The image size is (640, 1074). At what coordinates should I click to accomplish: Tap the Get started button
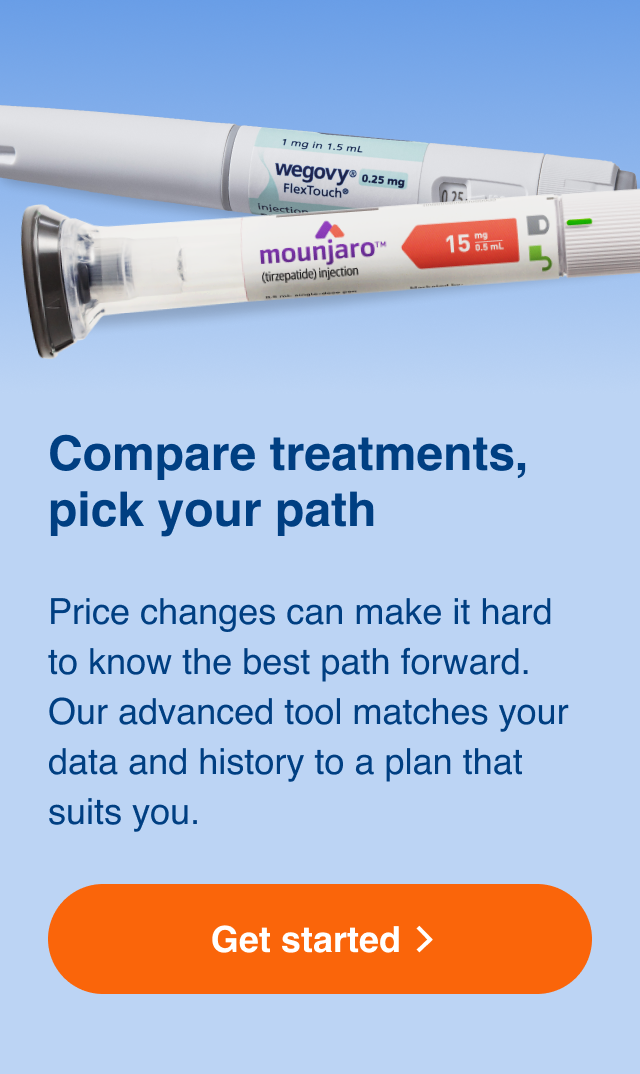click(x=320, y=939)
